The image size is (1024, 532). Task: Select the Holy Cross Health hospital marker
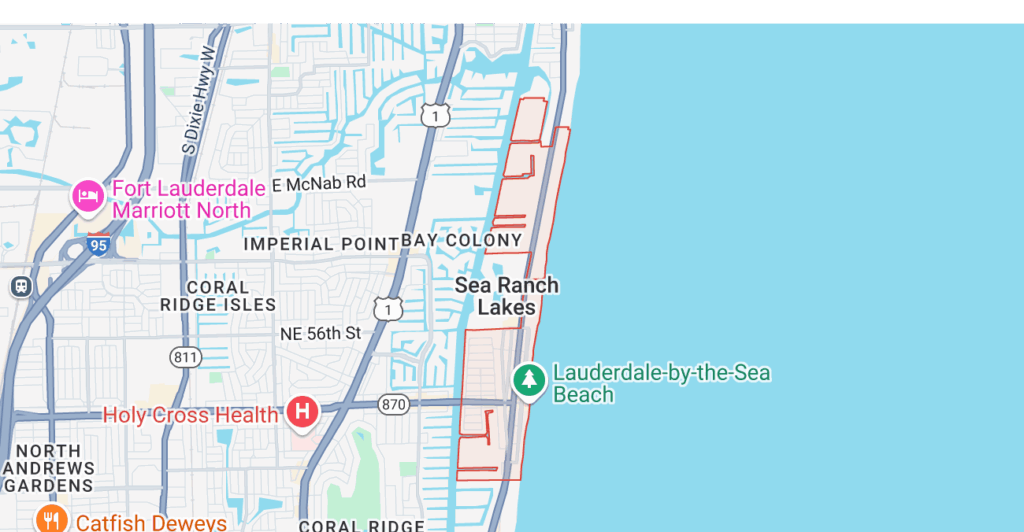[302, 411]
